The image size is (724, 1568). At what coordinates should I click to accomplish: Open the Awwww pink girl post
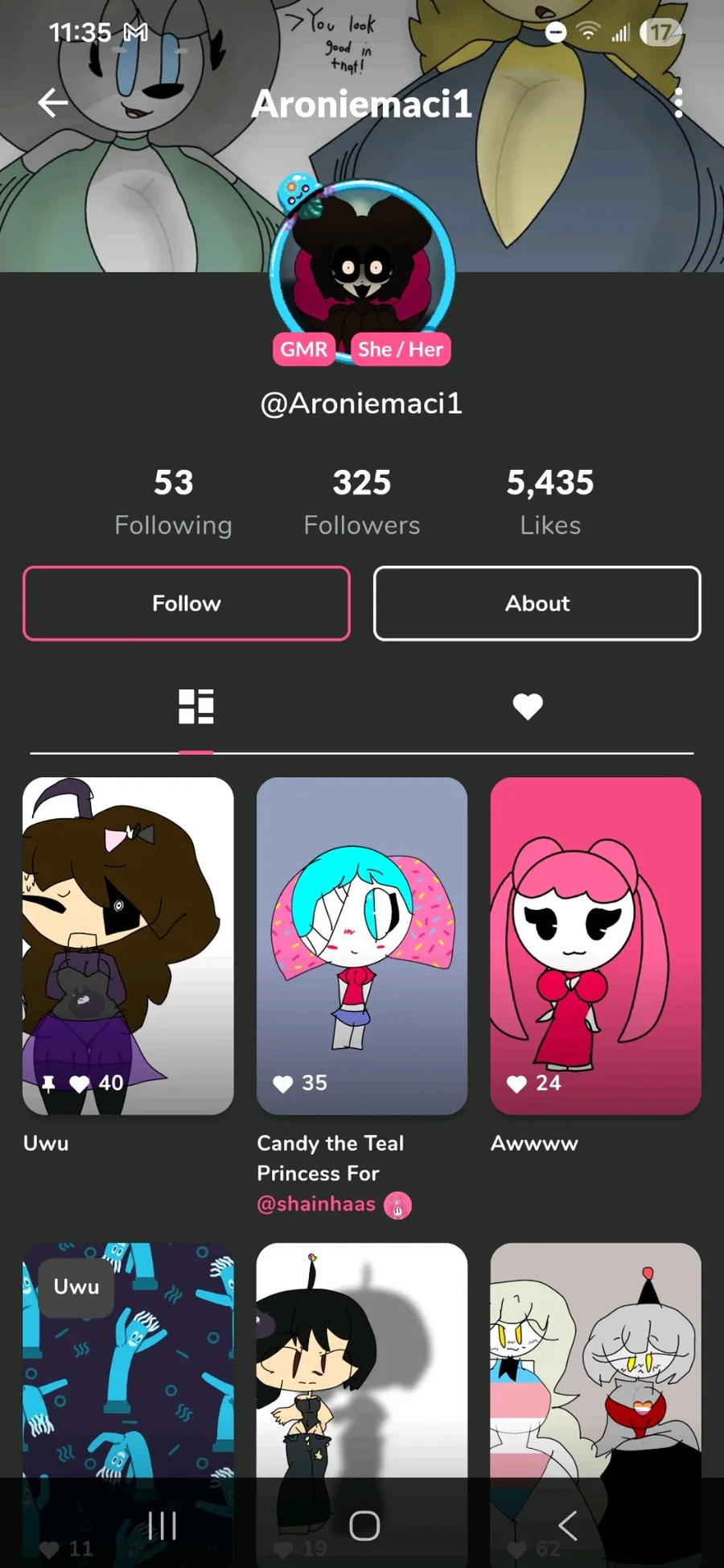[x=596, y=945]
